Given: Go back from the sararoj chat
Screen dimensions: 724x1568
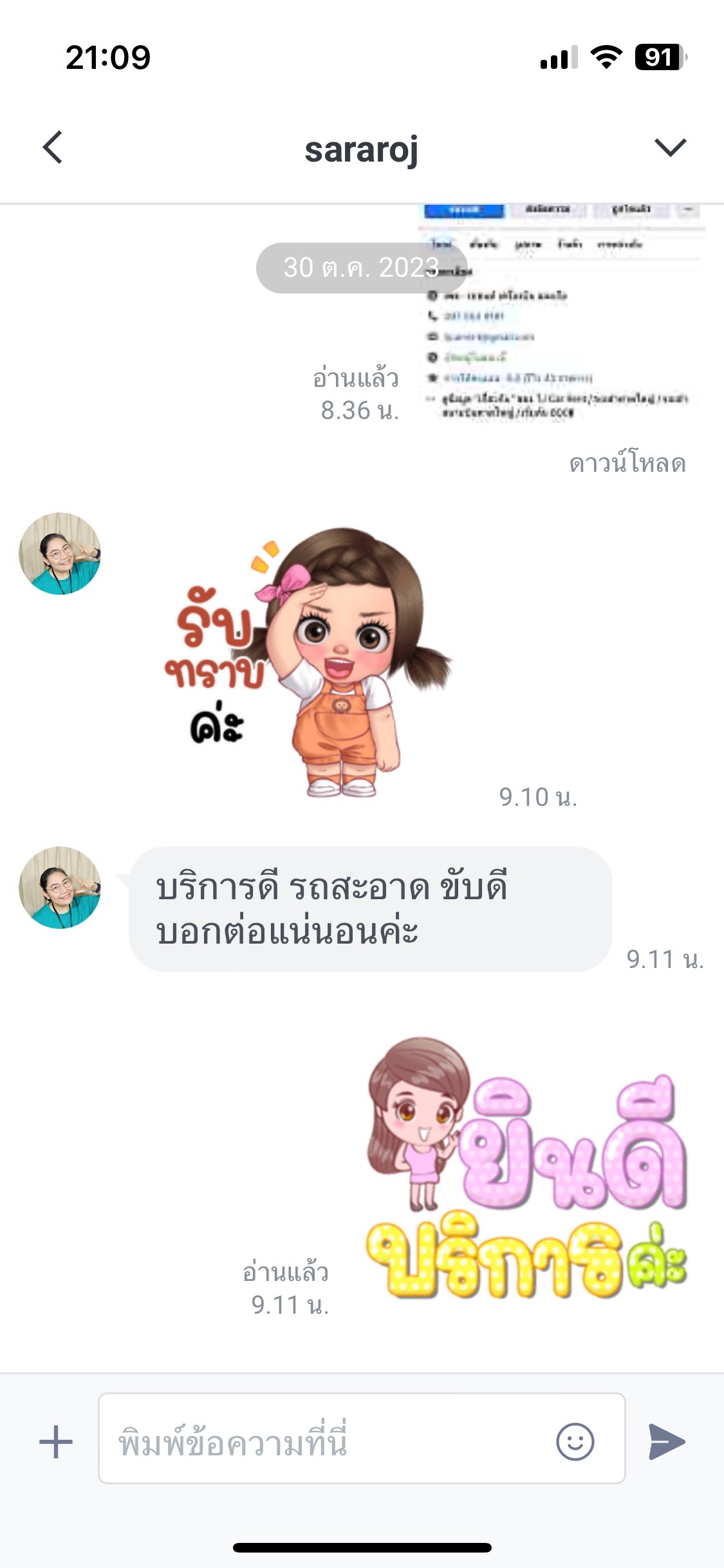Looking at the screenshot, I should [x=53, y=147].
